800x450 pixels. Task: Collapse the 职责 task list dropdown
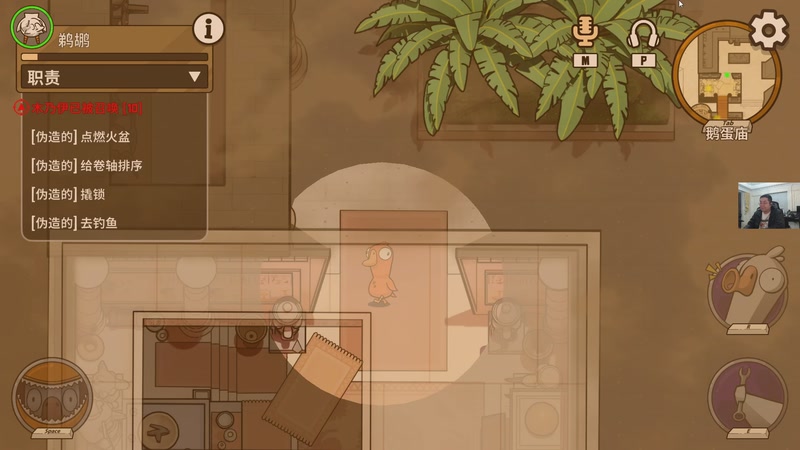coord(194,77)
